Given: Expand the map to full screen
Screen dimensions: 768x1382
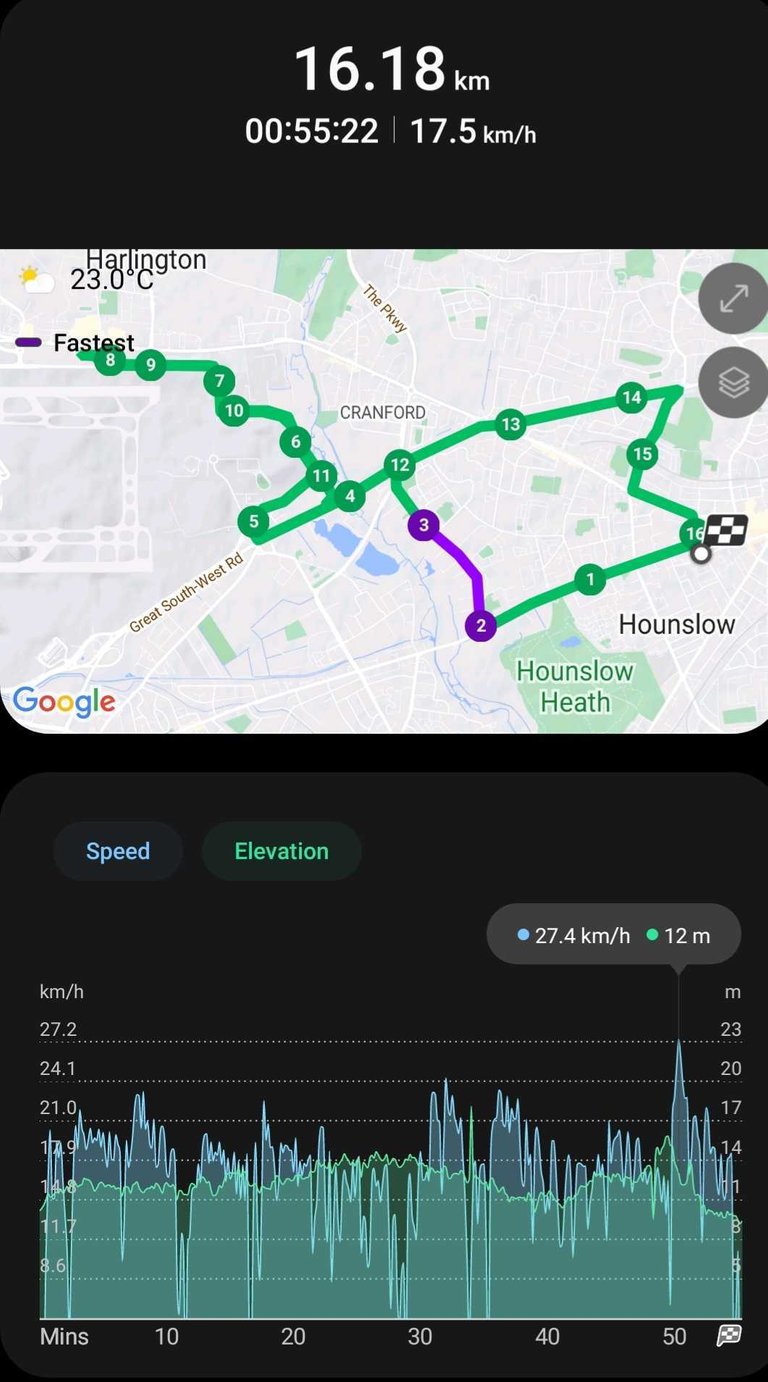Looking at the screenshot, I should click(733, 299).
